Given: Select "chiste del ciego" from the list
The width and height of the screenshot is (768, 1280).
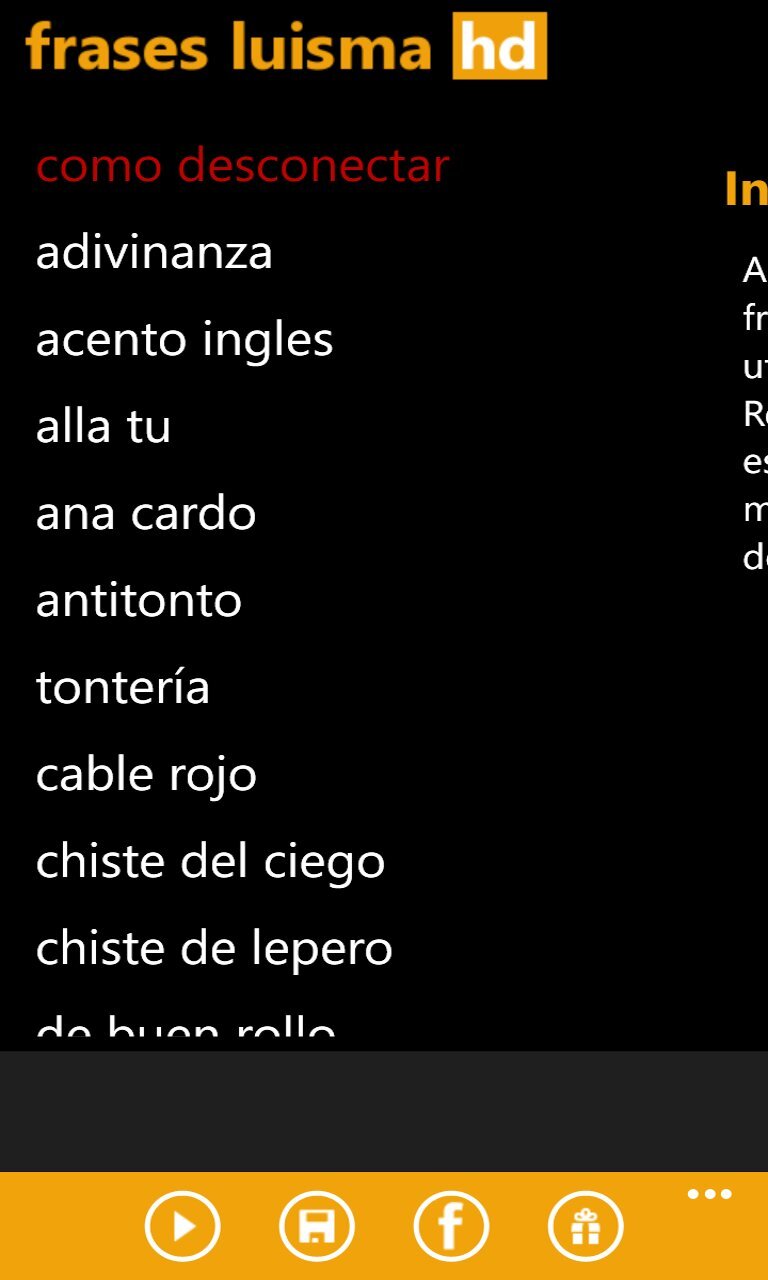Looking at the screenshot, I should point(210,861).
